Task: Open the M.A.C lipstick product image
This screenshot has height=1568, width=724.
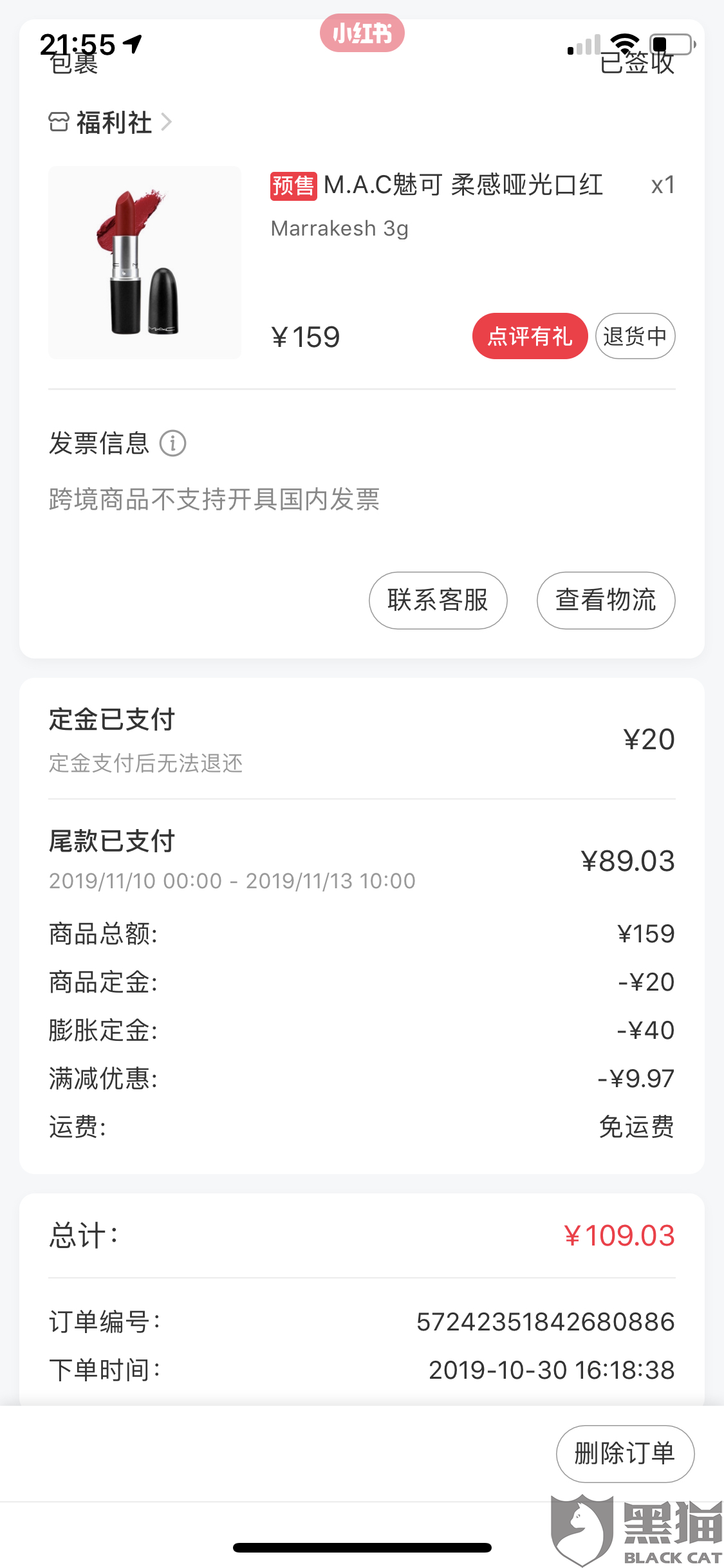Action: coord(145,263)
